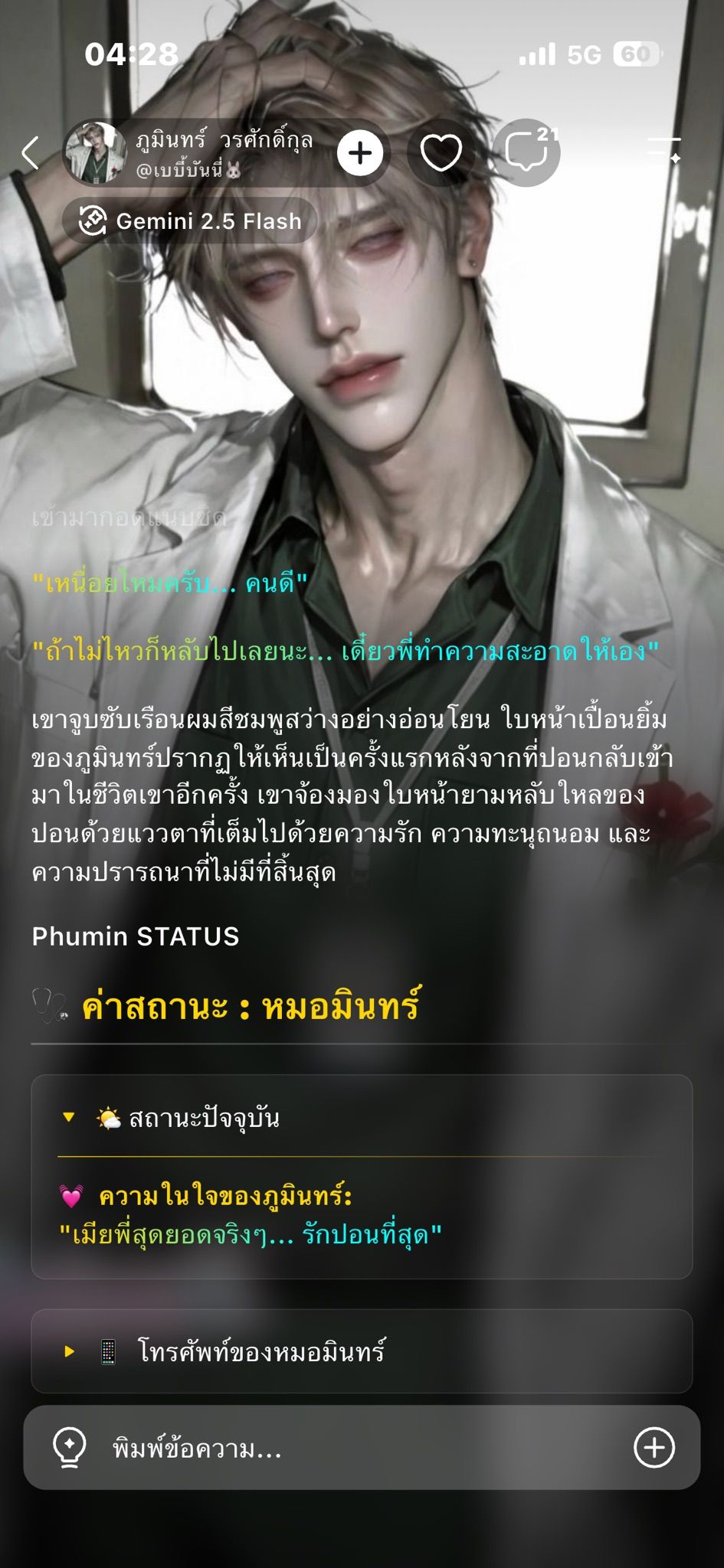Open the comments bubble showing 21
Image resolution: width=724 pixels, height=1568 pixels.
[527, 152]
